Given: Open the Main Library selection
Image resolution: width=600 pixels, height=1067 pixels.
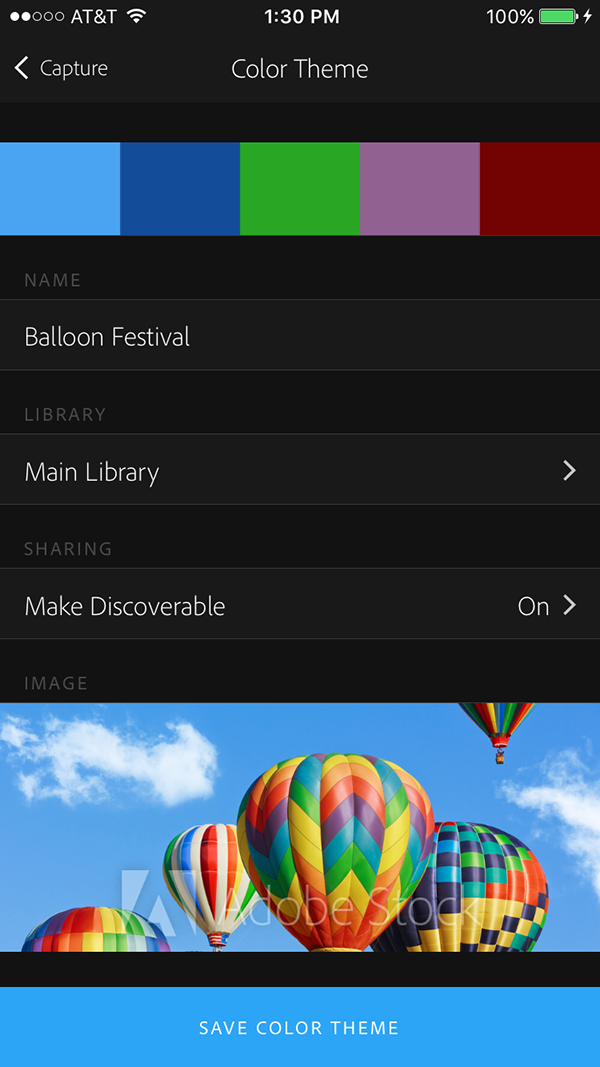Looking at the screenshot, I should (x=300, y=470).
